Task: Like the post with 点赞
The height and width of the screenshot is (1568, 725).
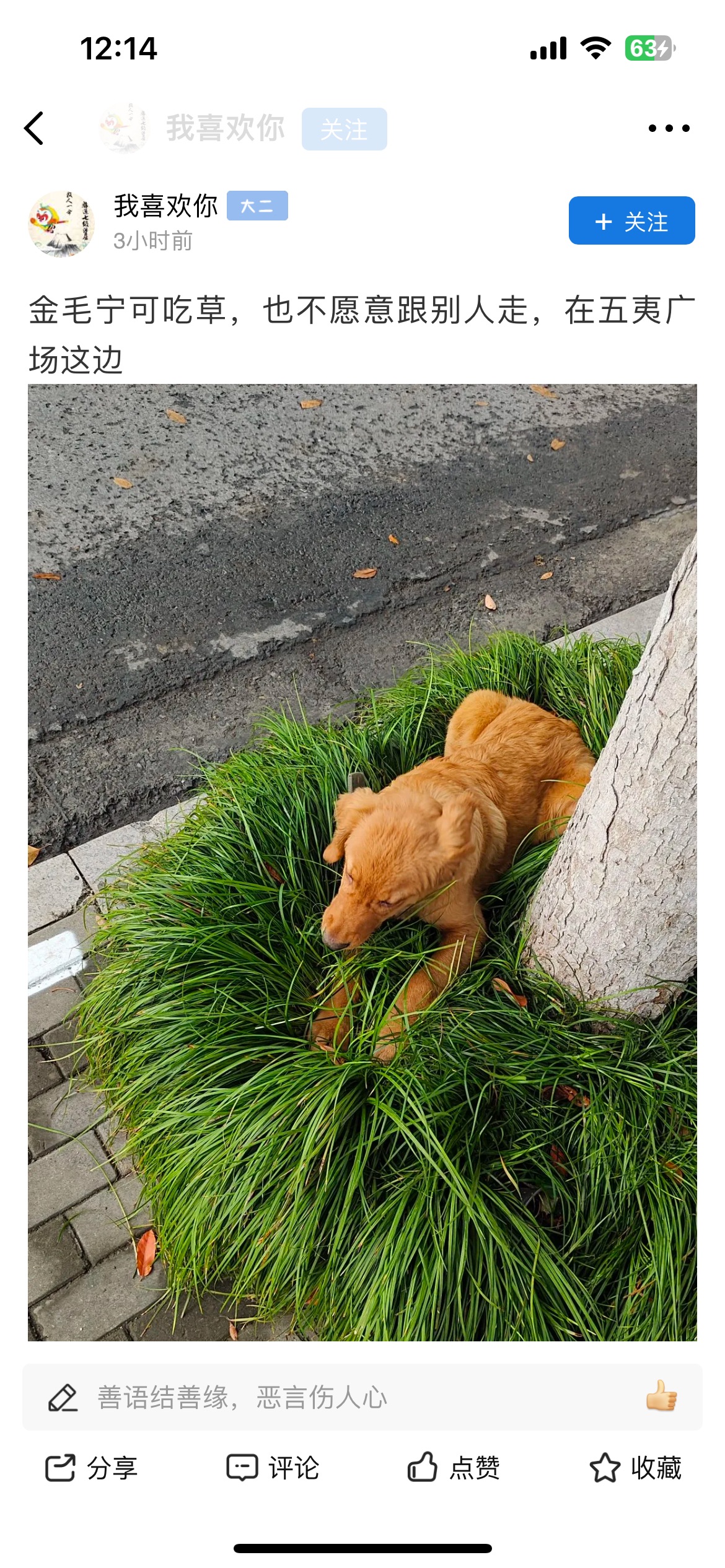Action: tap(454, 1468)
